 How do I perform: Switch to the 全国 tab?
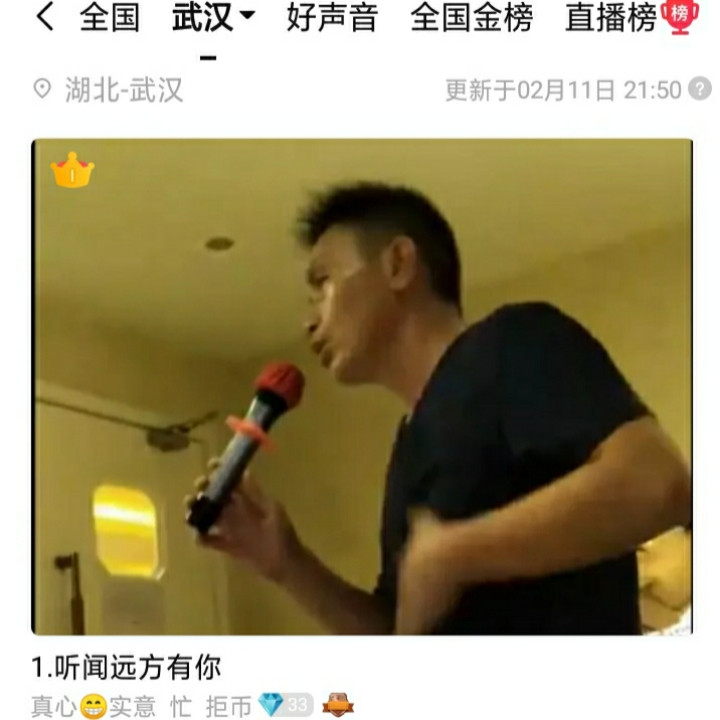pos(110,18)
